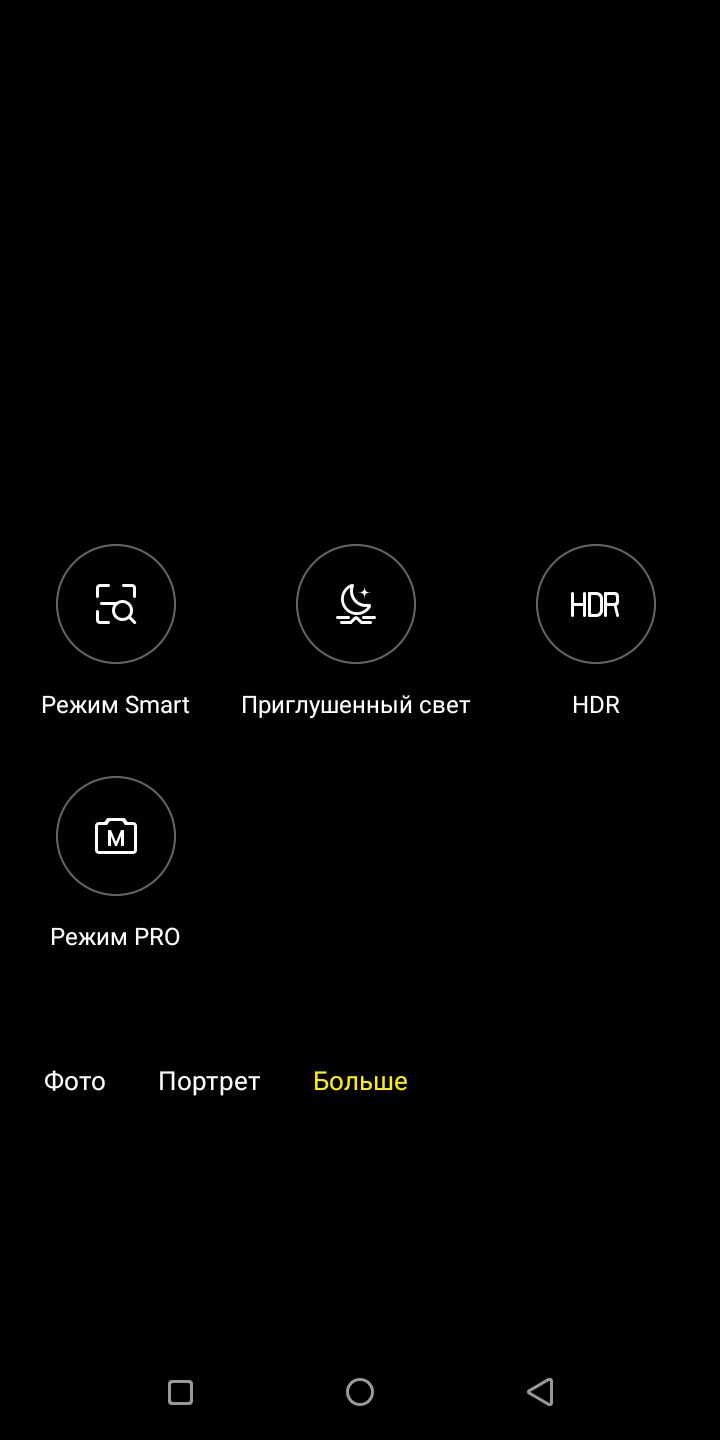Image resolution: width=720 pixels, height=1440 pixels.
Task: Launch Режим PRO manual mode
Action: pyautogui.click(x=116, y=836)
